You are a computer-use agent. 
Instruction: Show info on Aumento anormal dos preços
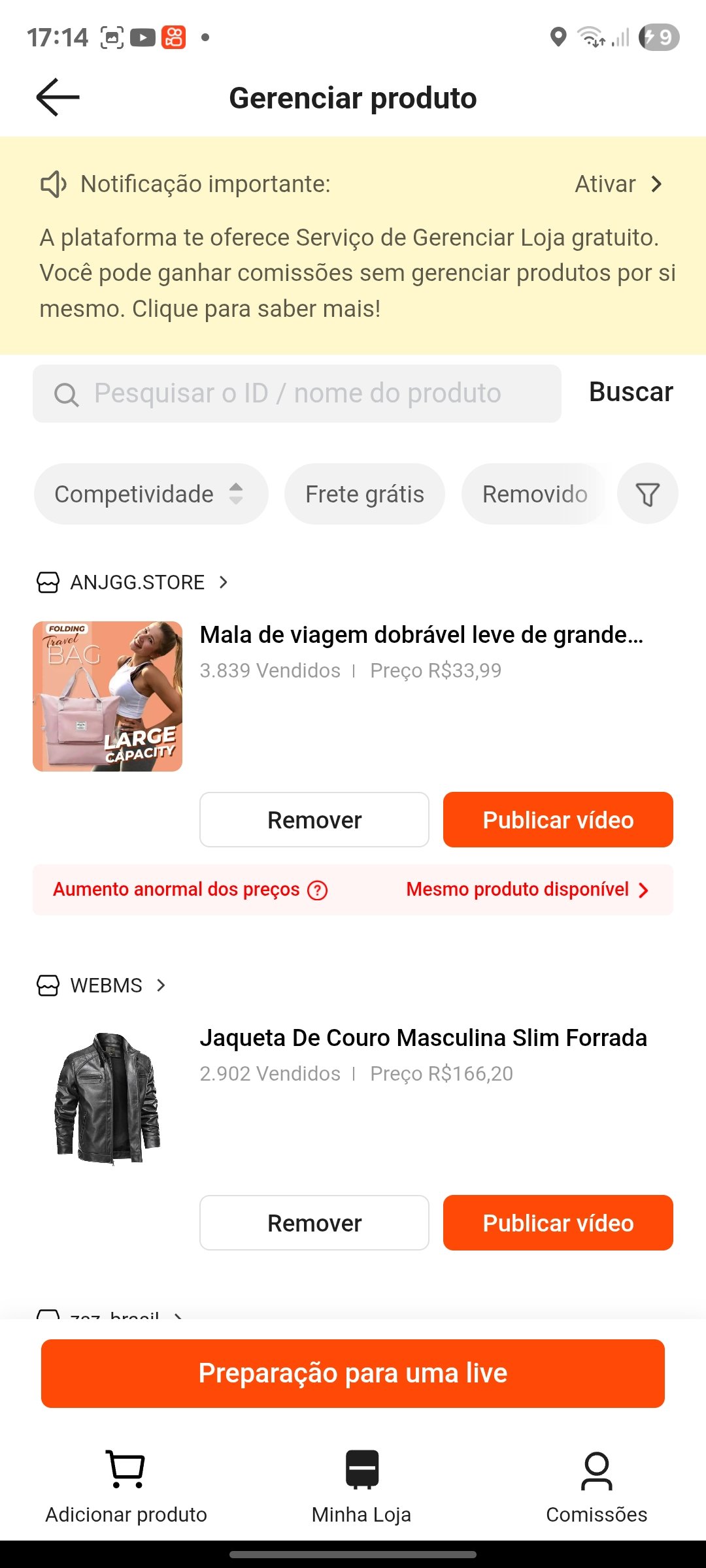[318, 890]
